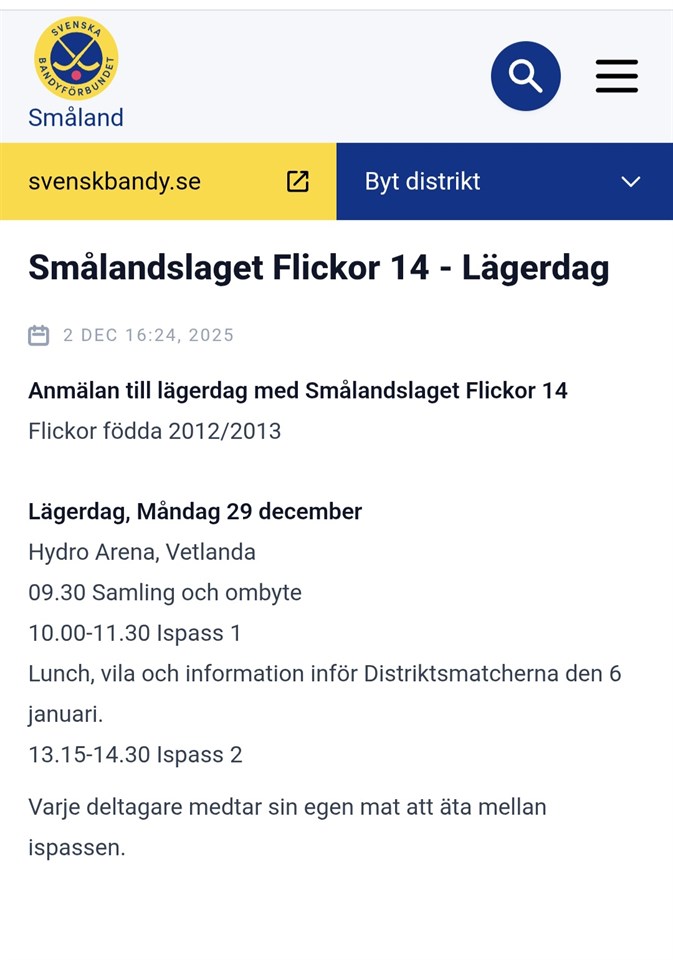Expand the Byt distrikt dropdown

[x=503, y=181]
